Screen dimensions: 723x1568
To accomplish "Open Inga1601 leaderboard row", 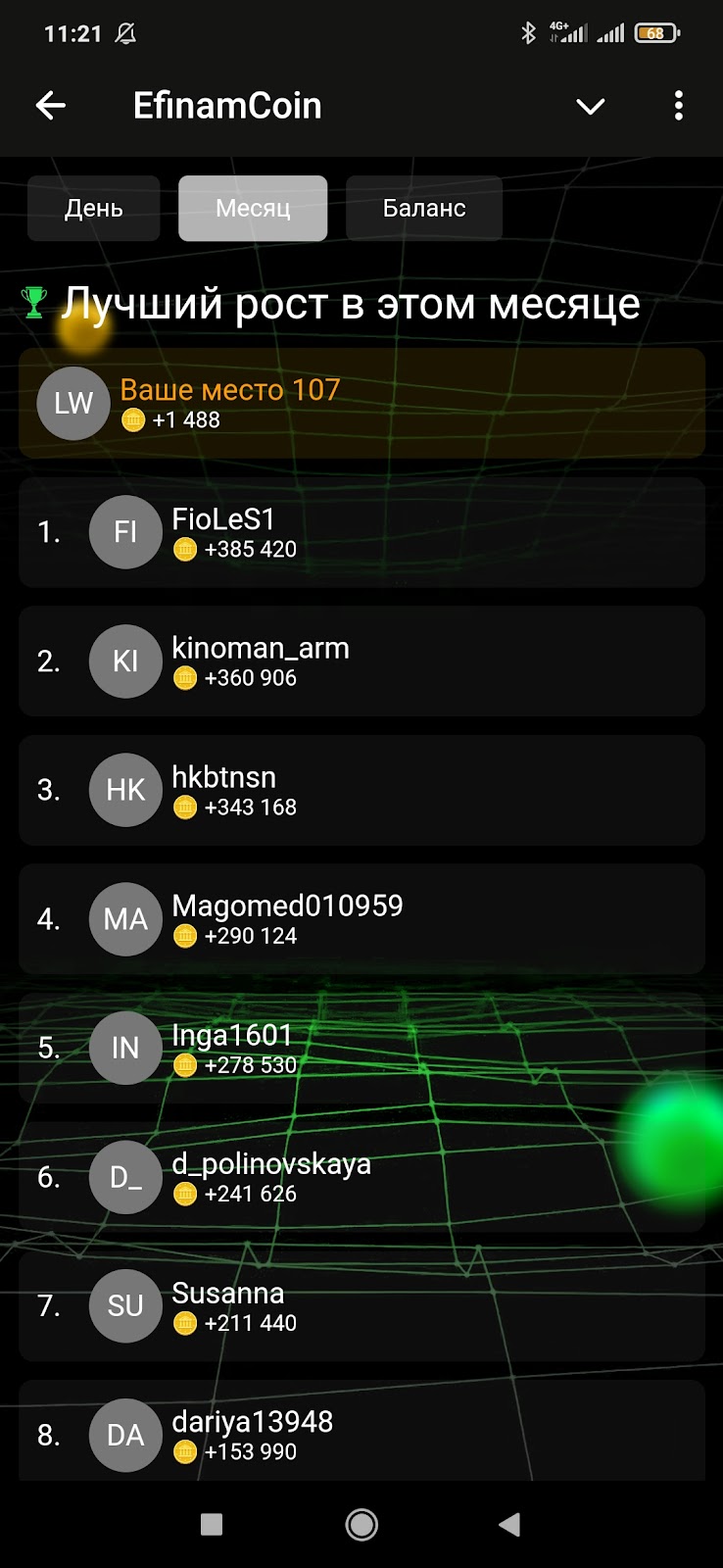I will (361, 1048).
